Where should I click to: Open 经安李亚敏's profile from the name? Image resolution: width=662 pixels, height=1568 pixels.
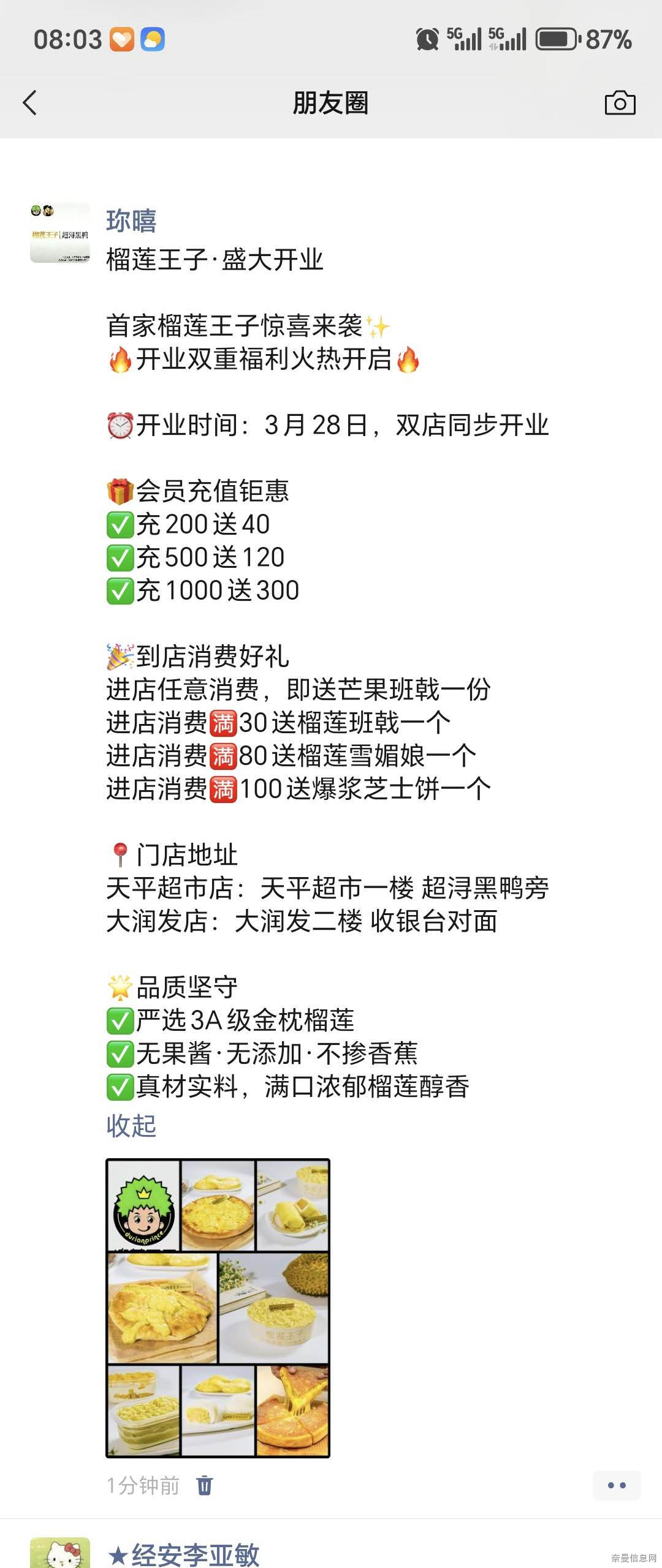[184, 1555]
